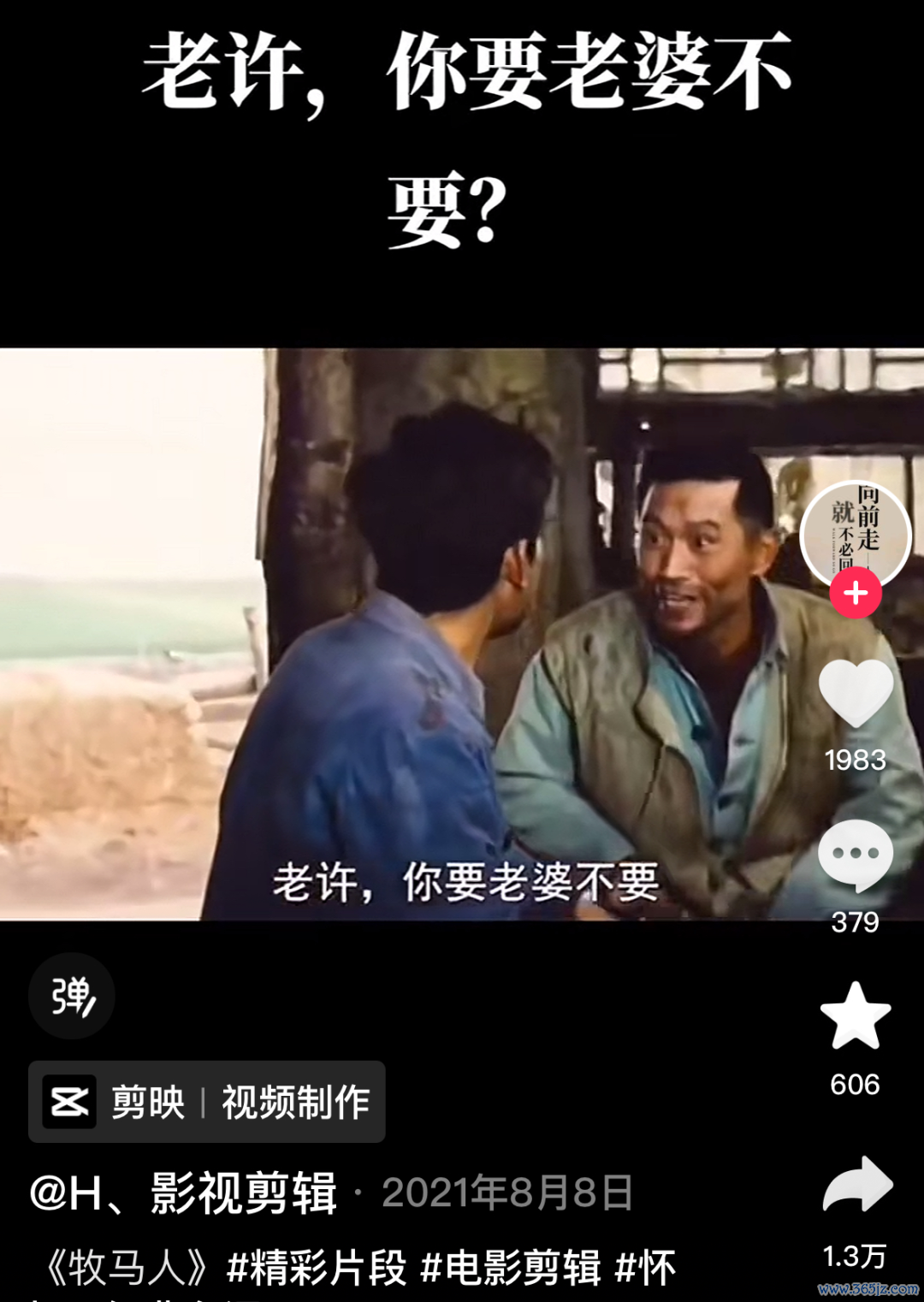
Task: Open the 剪映 视频制作 link
Action: point(207,1102)
